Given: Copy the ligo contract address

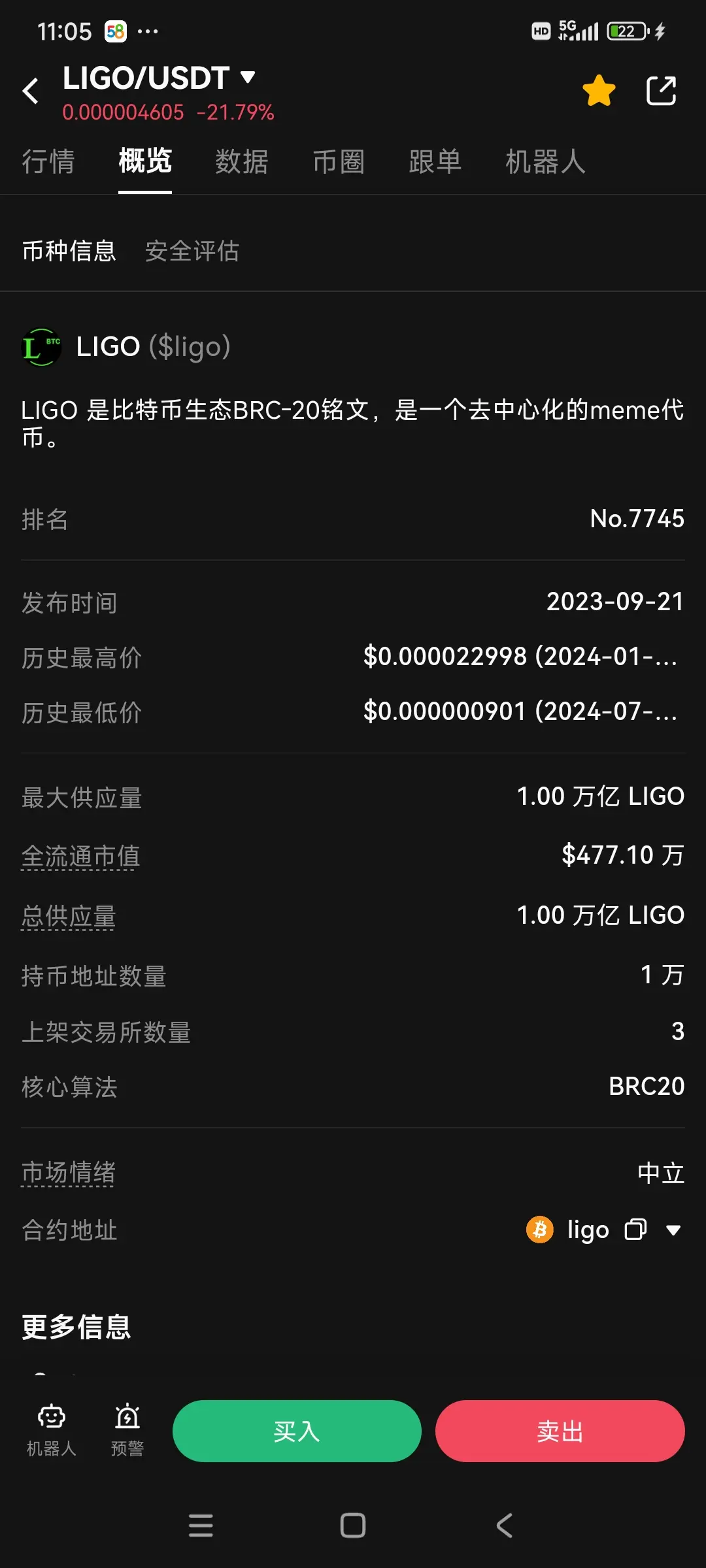Looking at the screenshot, I should coord(635,1230).
